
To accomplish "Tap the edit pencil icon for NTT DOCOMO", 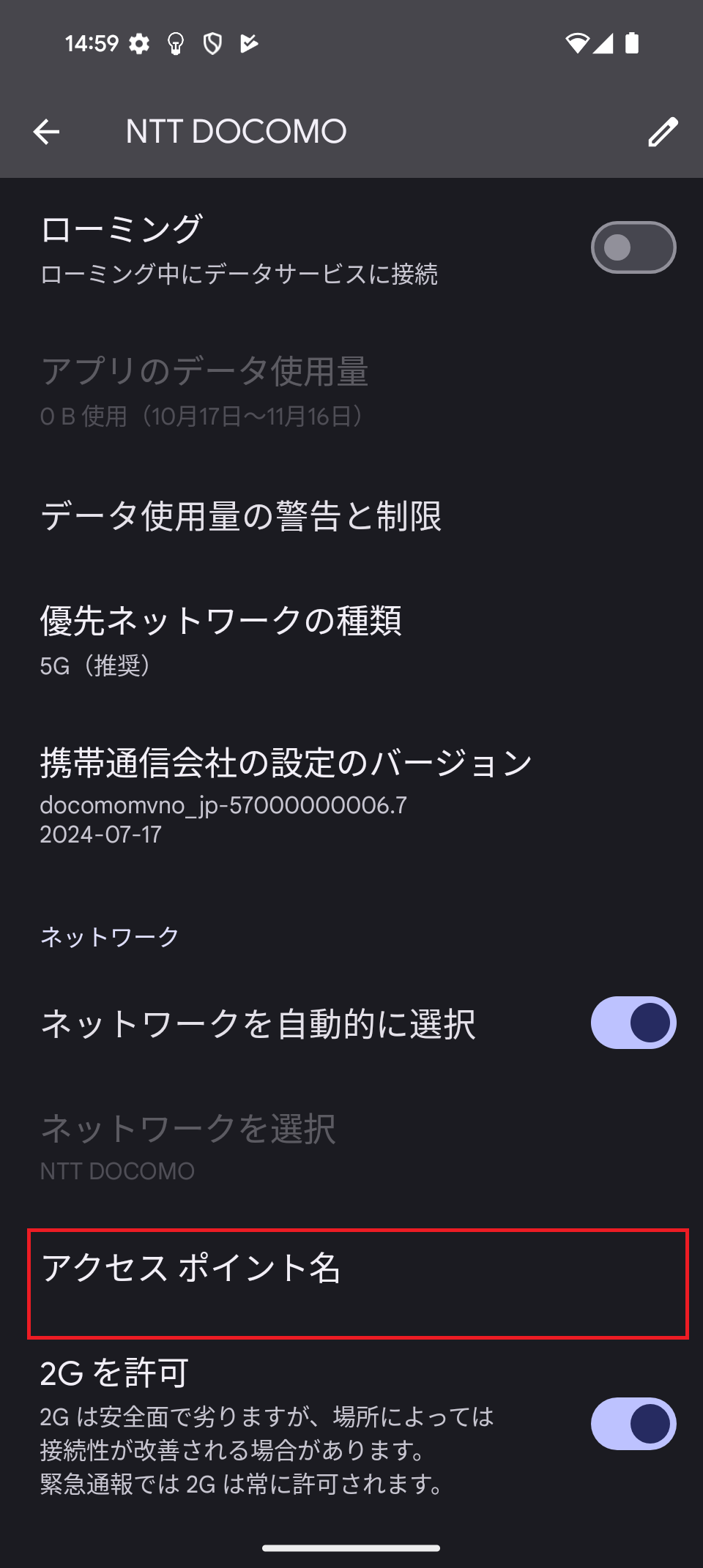I will click(663, 132).
